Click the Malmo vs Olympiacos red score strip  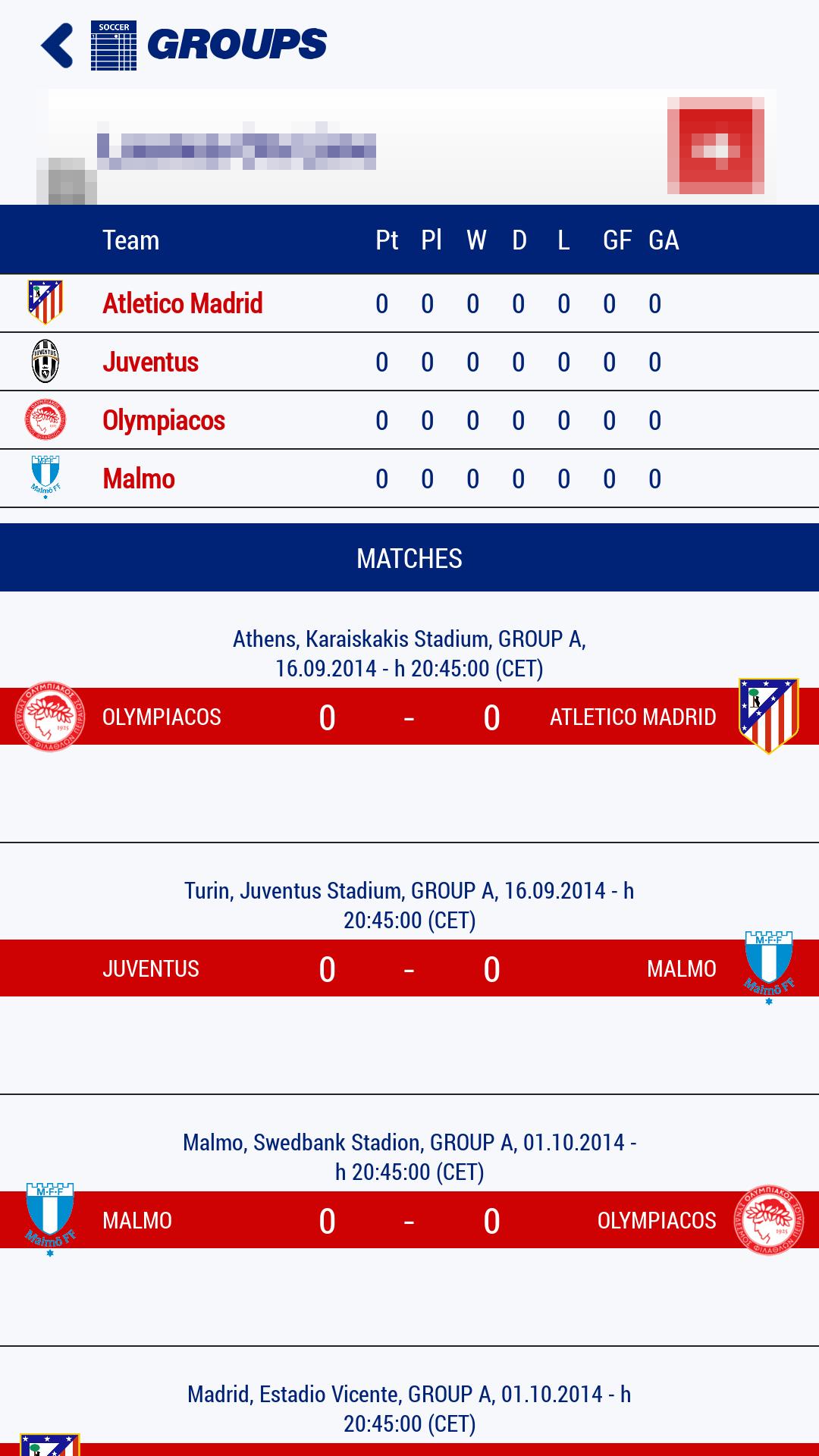409,1220
